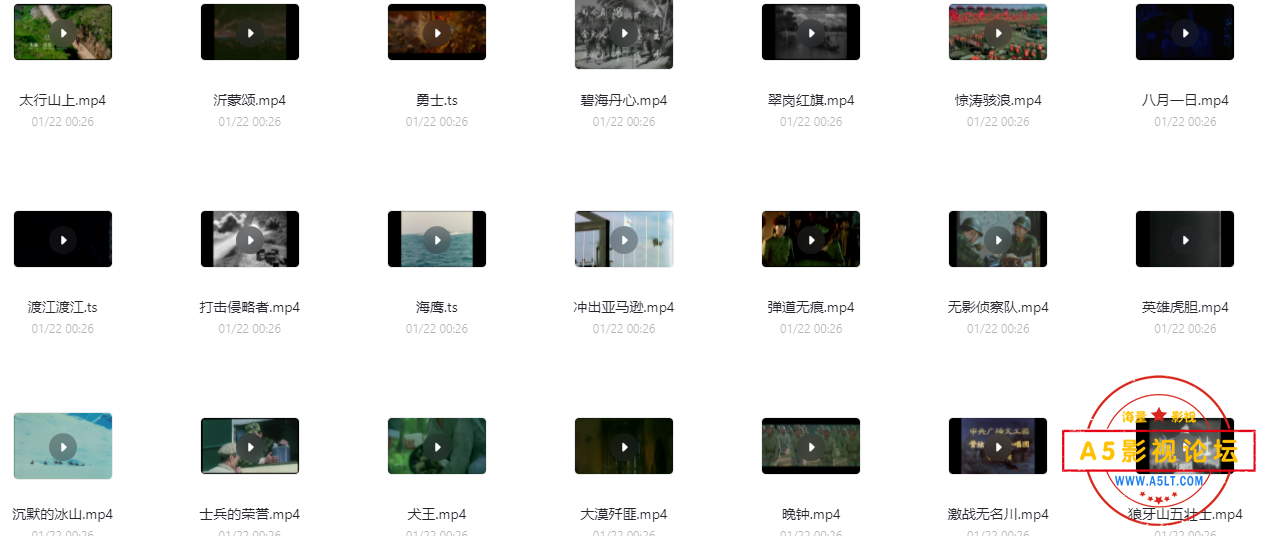This screenshot has height=536, width=1264.
Task: Open the 勇士.ts video file
Action: click(x=437, y=33)
